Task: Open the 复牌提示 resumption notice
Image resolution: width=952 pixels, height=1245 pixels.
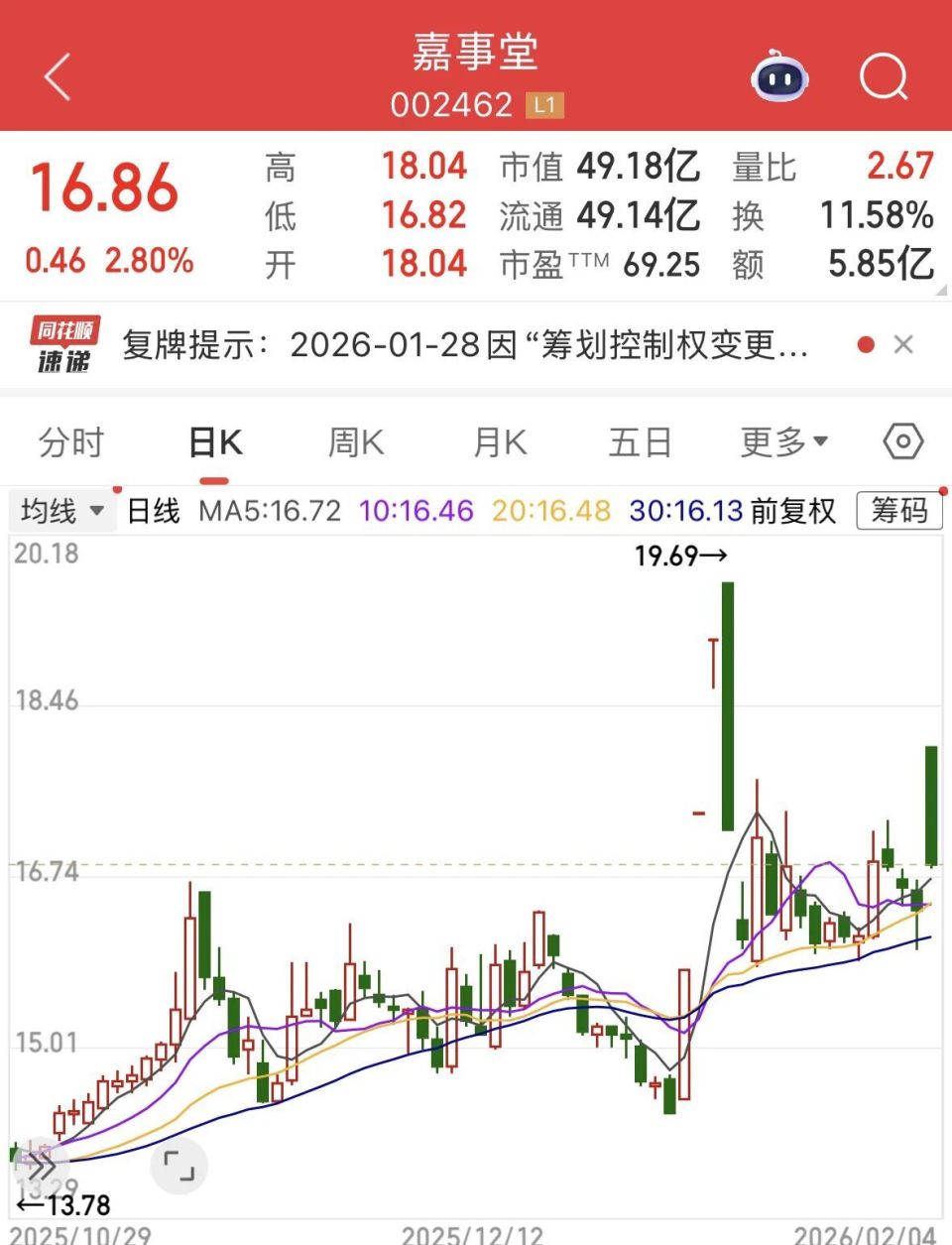Action: tap(466, 346)
